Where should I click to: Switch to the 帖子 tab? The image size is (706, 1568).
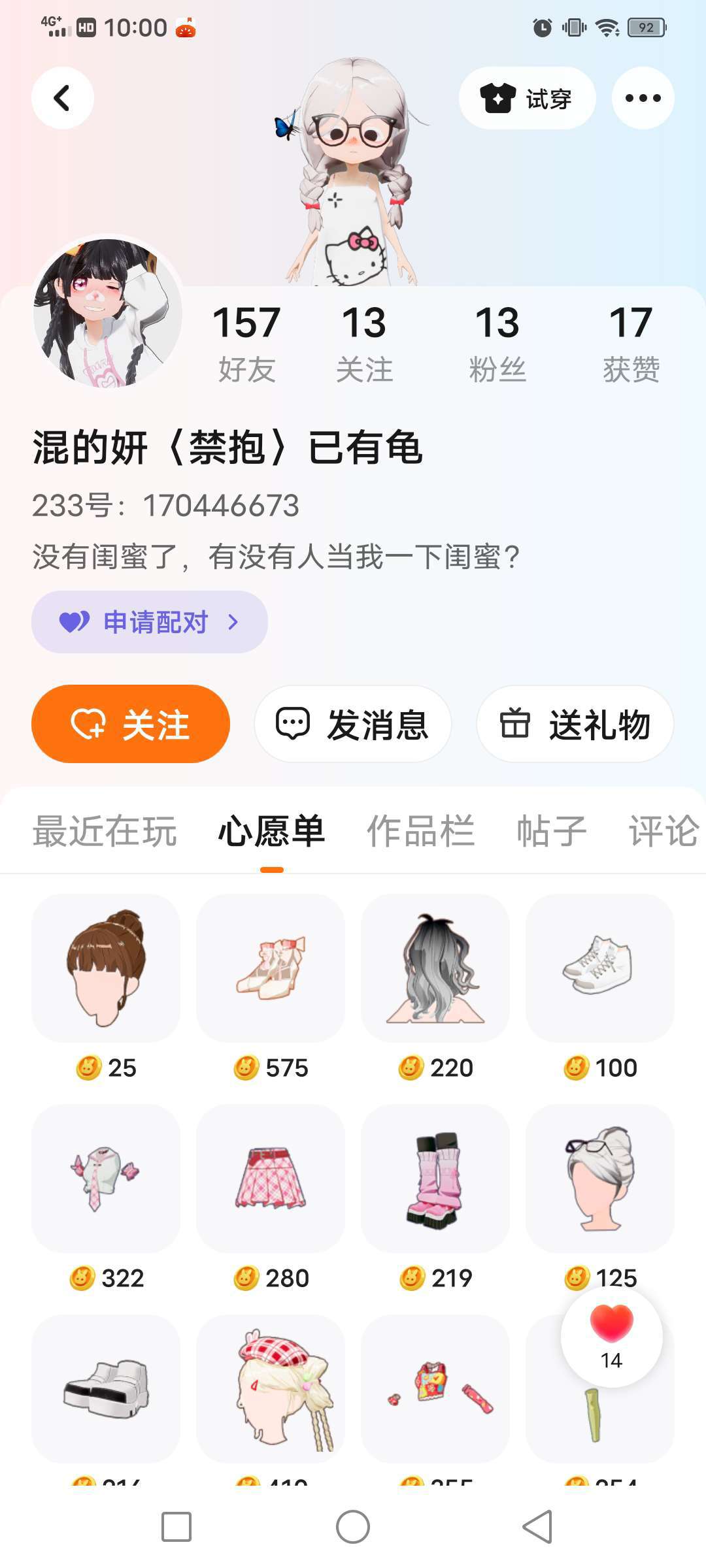(551, 831)
